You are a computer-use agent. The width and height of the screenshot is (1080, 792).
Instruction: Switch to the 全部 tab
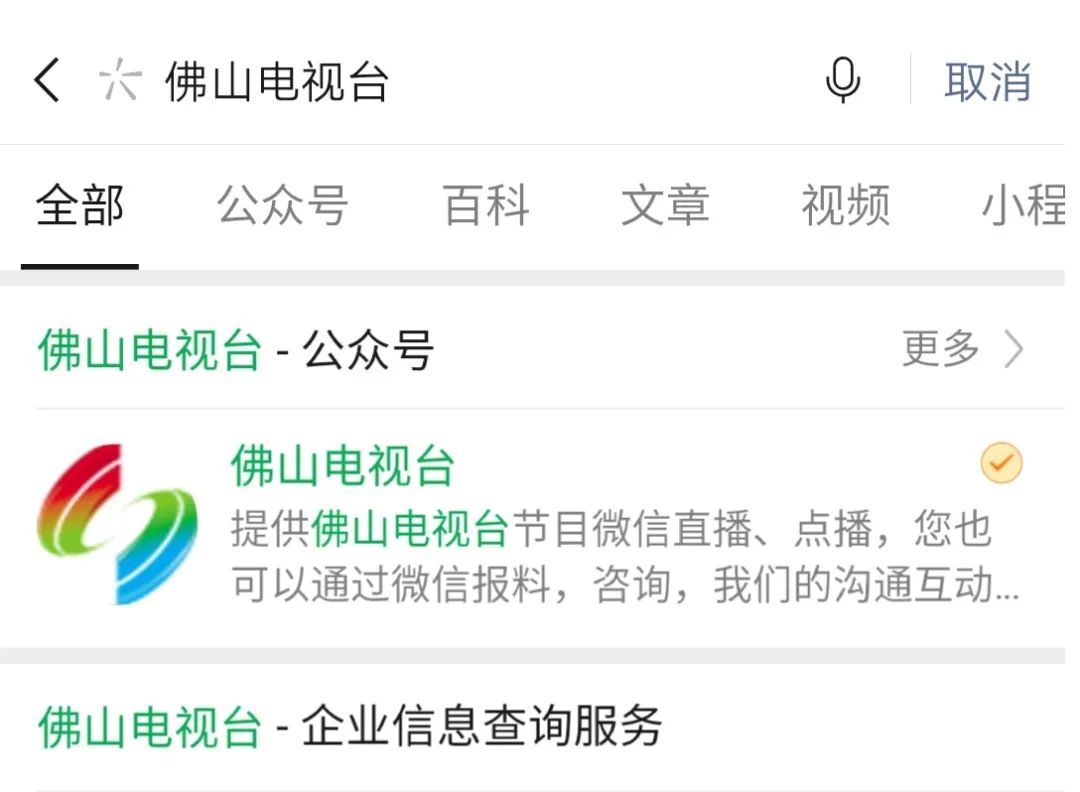(80, 207)
